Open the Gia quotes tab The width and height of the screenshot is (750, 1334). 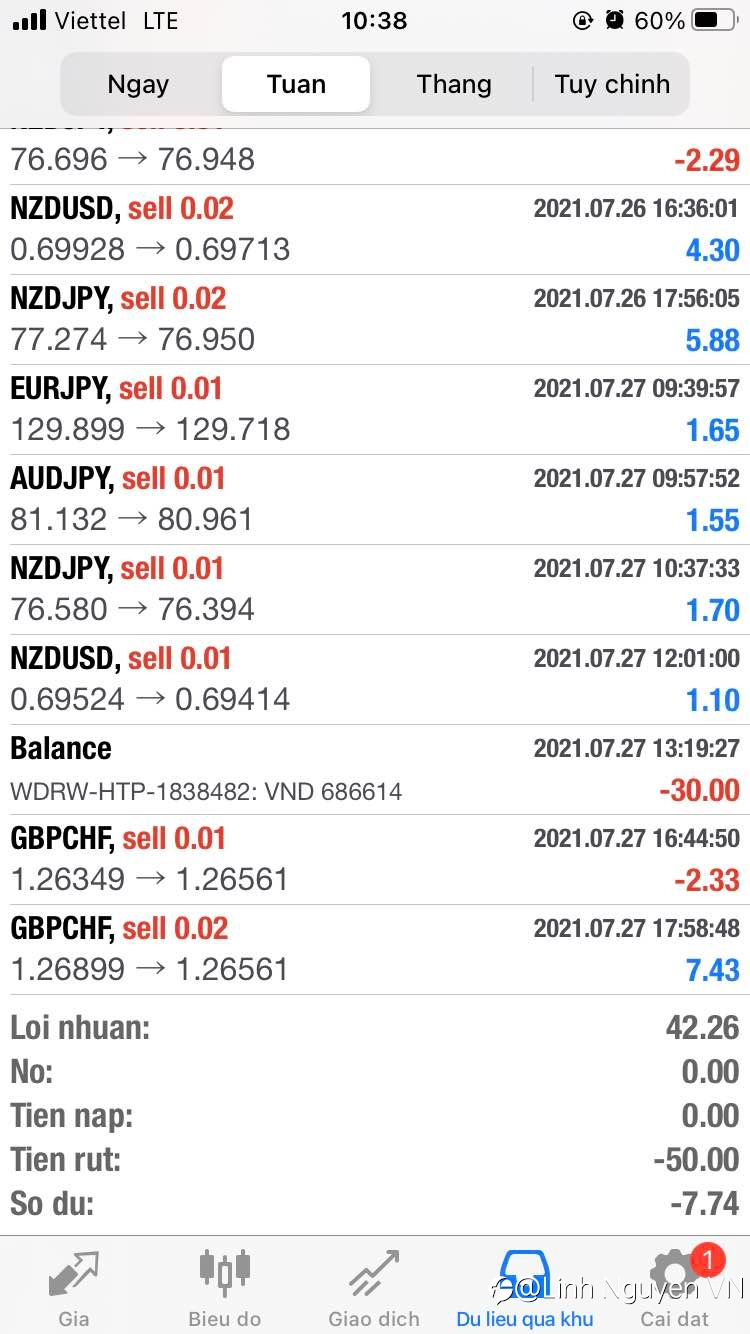pos(74,1288)
